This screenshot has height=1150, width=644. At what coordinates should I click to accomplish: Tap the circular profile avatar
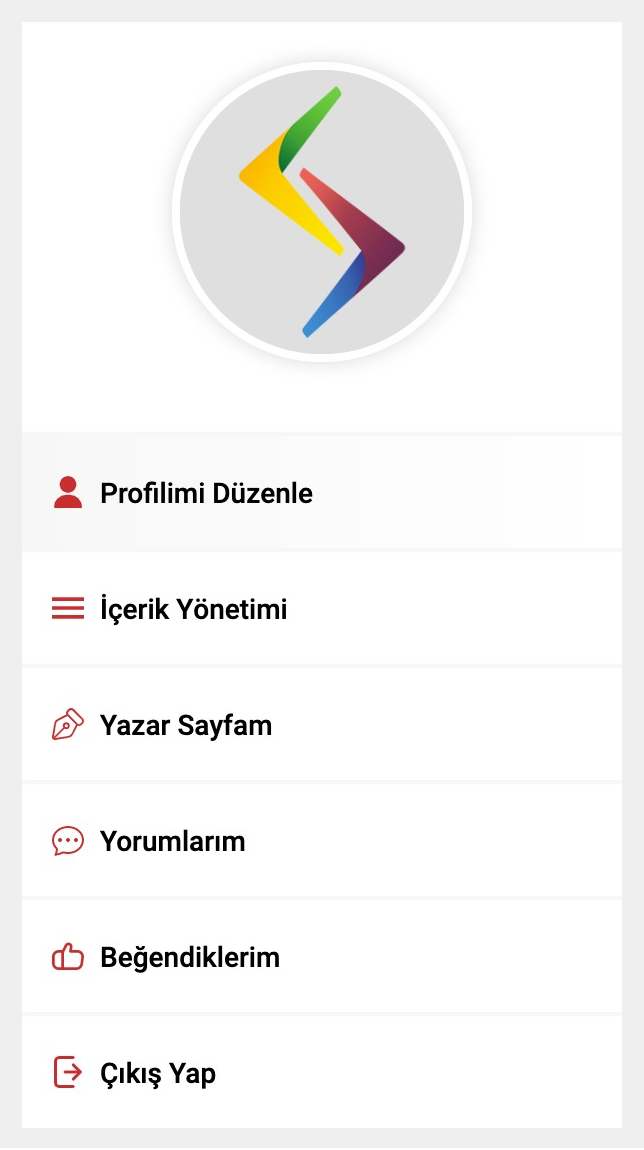[322, 212]
